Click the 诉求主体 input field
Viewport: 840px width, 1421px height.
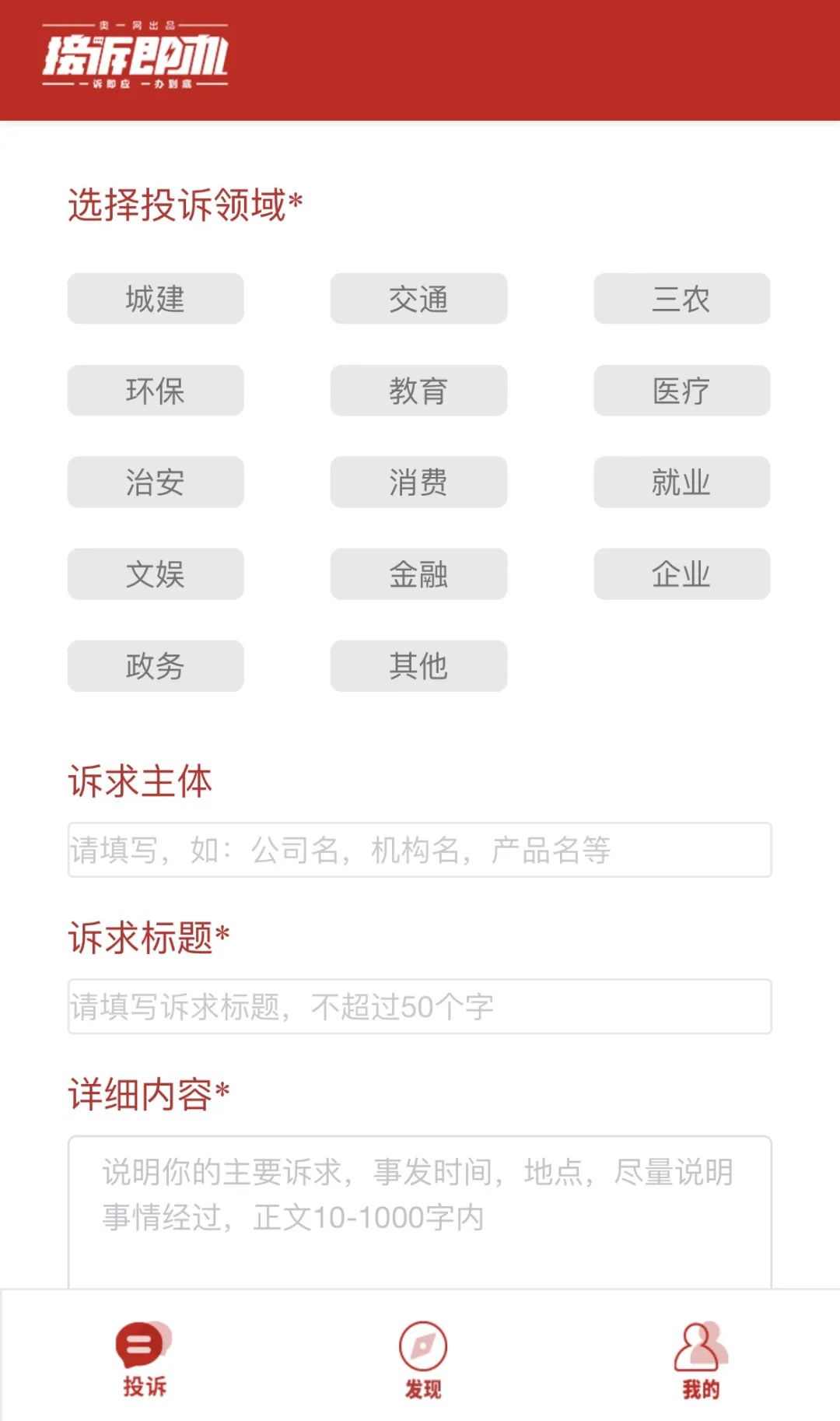coord(420,848)
